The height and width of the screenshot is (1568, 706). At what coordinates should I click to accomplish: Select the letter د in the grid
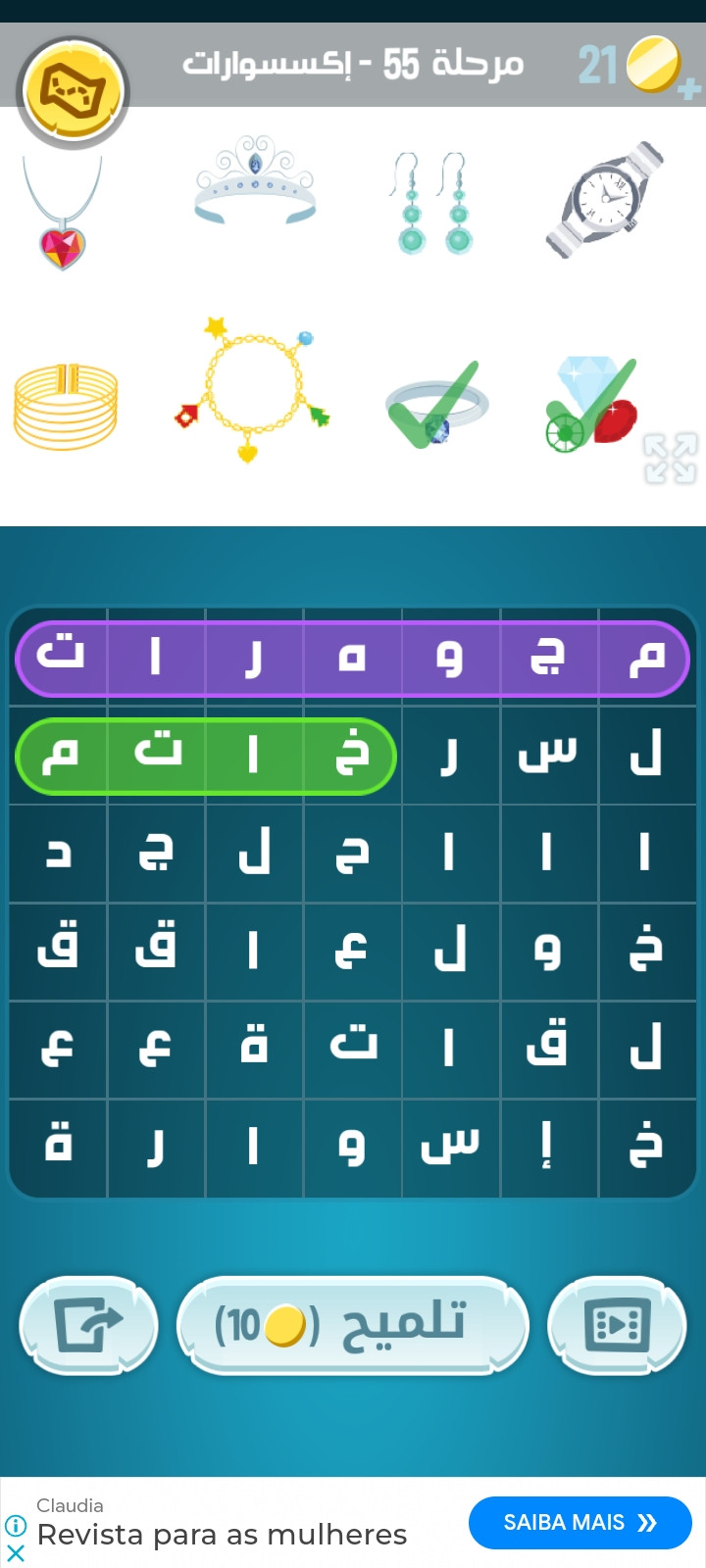(58, 854)
